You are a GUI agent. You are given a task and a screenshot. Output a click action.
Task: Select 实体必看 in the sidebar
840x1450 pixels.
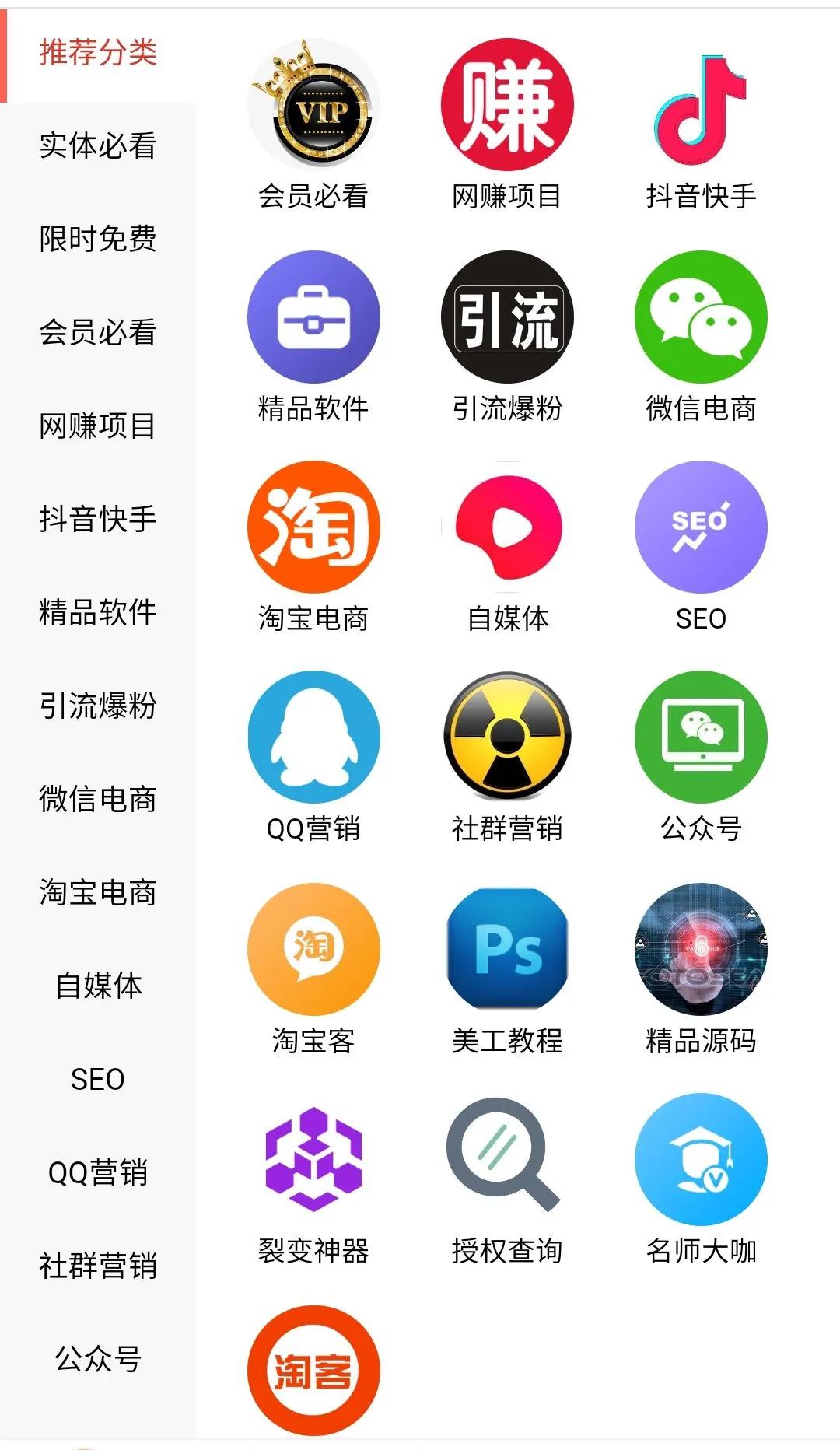point(98,145)
